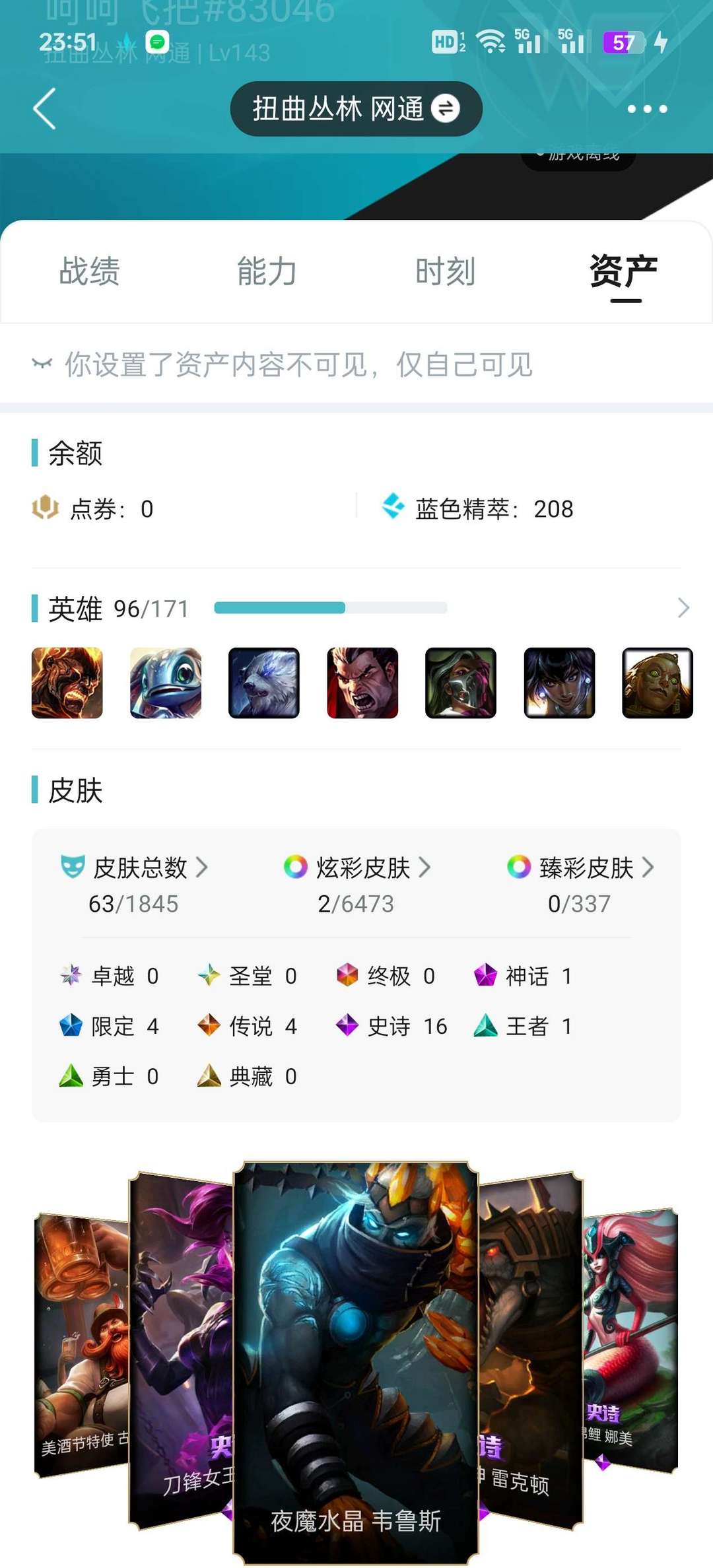Switch to the 能力 tab

(x=267, y=271)
